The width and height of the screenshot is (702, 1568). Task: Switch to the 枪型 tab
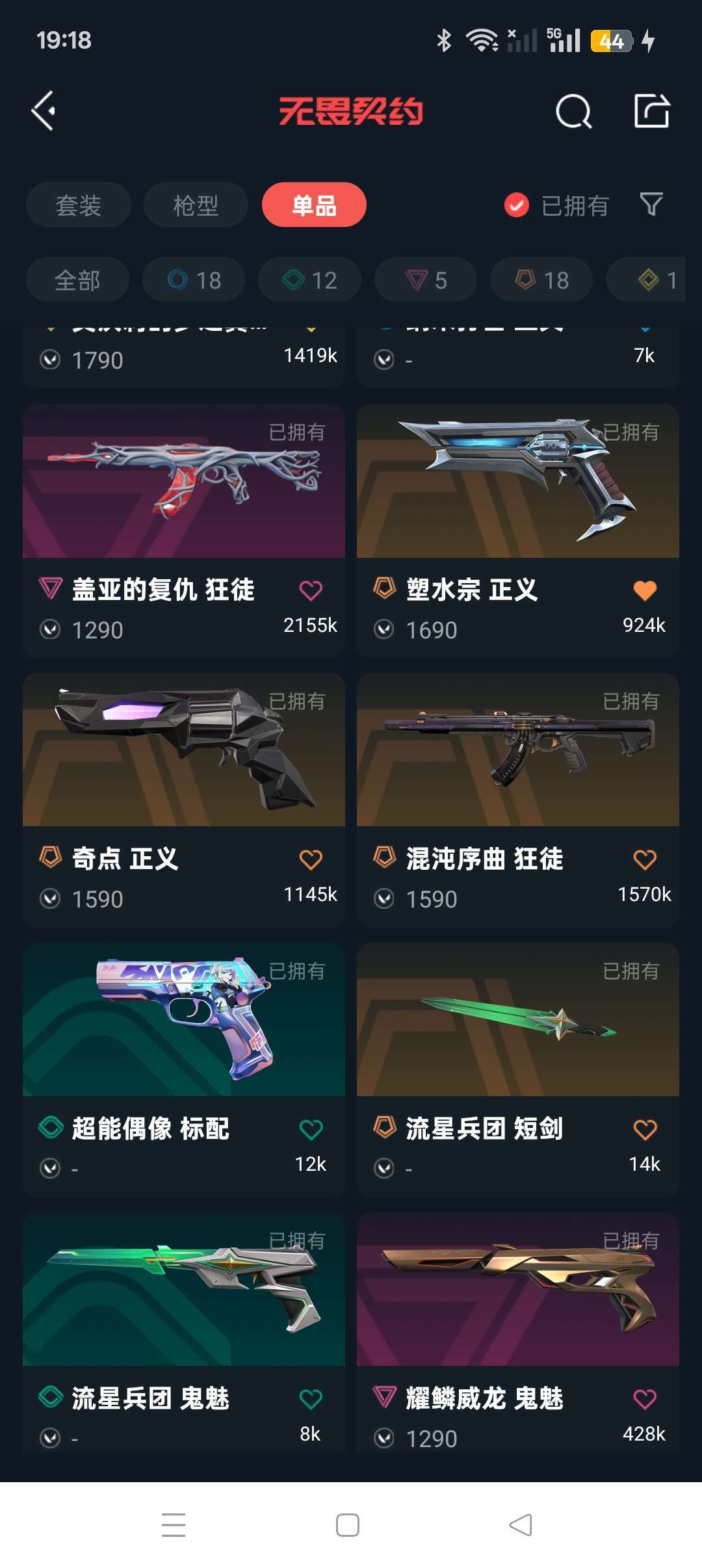pyautogui.click(x=196, y=205)
